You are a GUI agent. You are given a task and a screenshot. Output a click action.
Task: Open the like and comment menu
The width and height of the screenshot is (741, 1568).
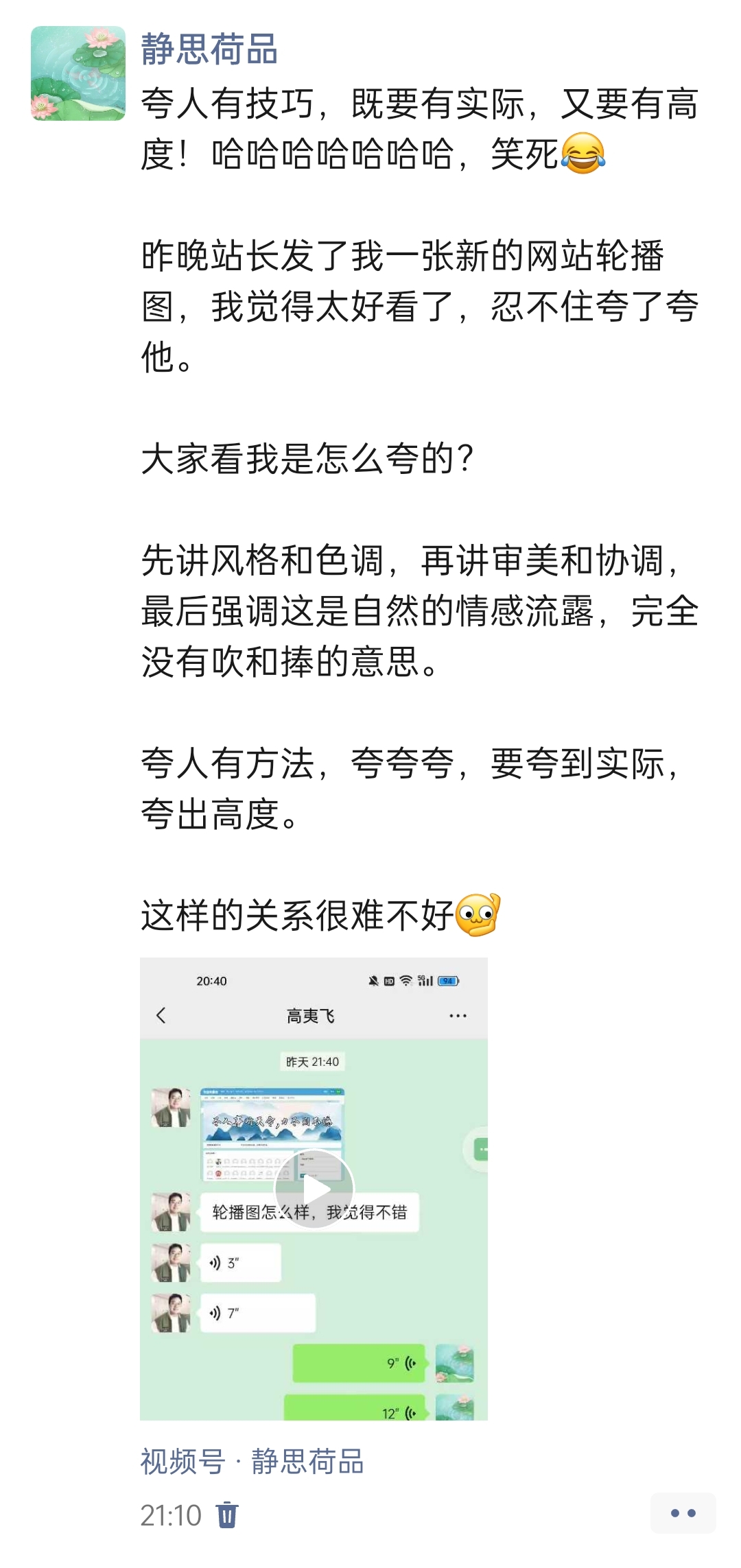tap(683, 1513)
